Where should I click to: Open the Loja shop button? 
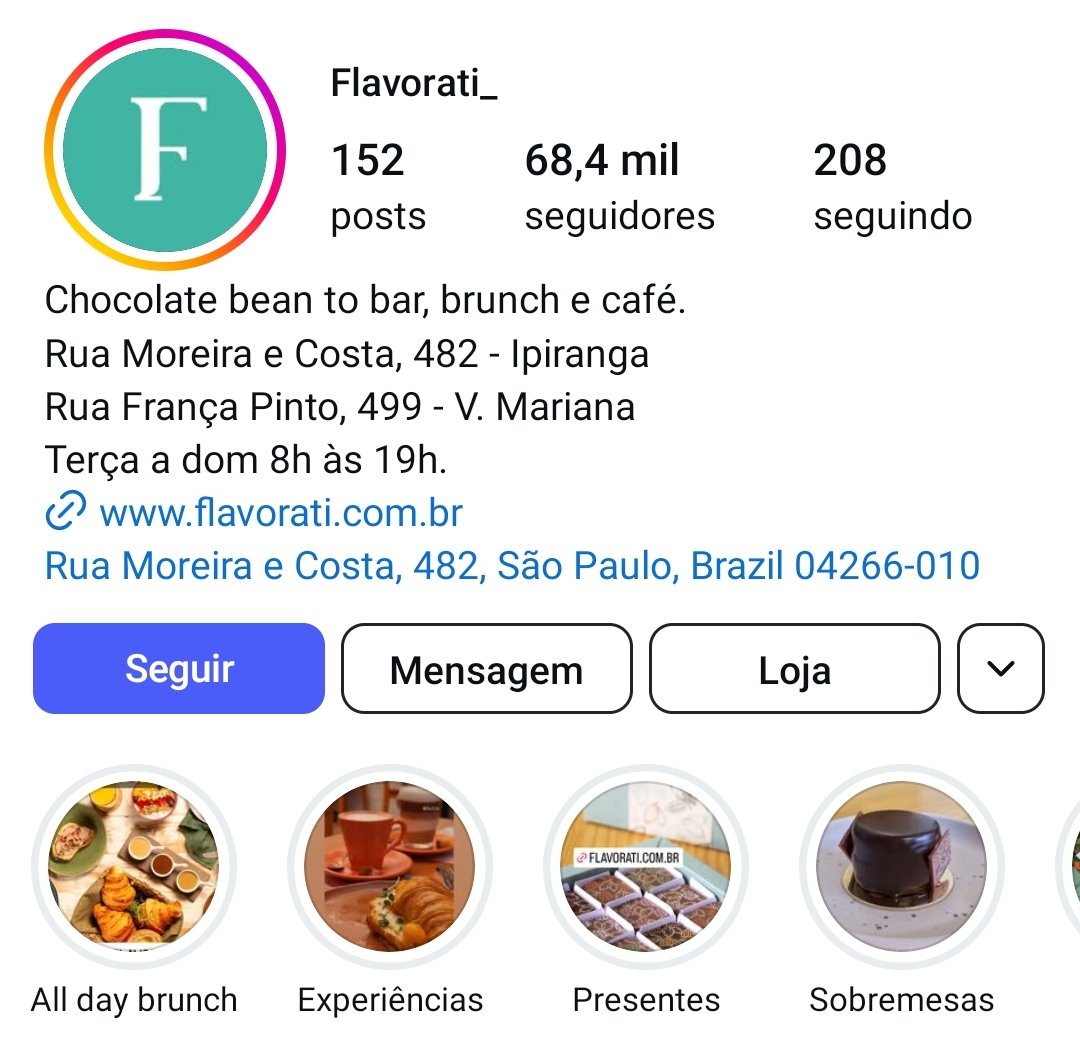pyautogui.click(x=794, y=669)
